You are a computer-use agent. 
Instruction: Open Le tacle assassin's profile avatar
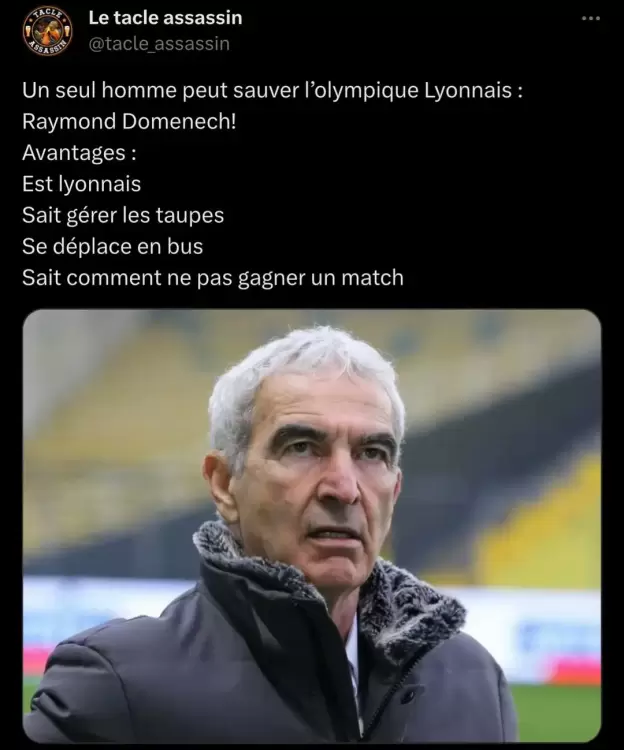pos(47,31)
